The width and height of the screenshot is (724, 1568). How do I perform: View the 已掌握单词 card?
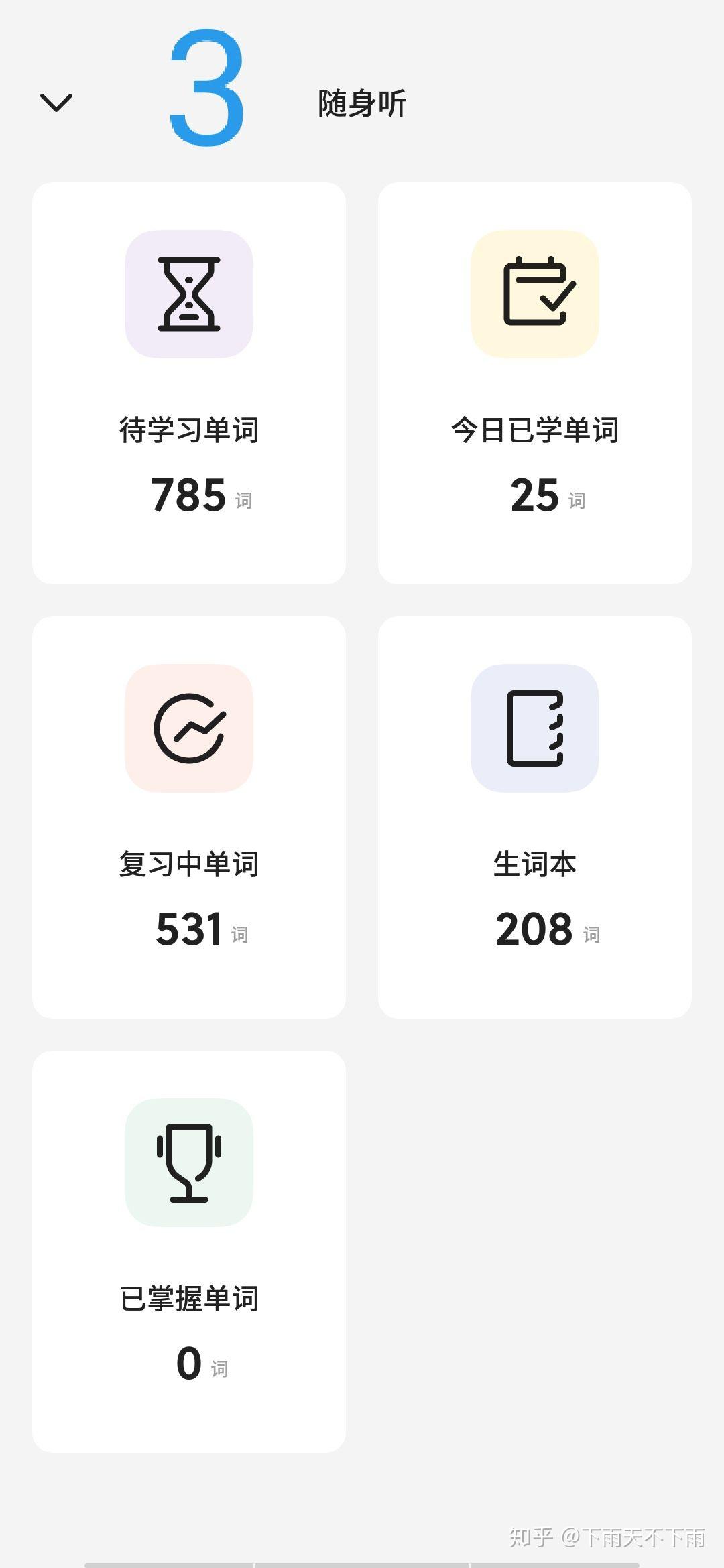(189, 1252)
